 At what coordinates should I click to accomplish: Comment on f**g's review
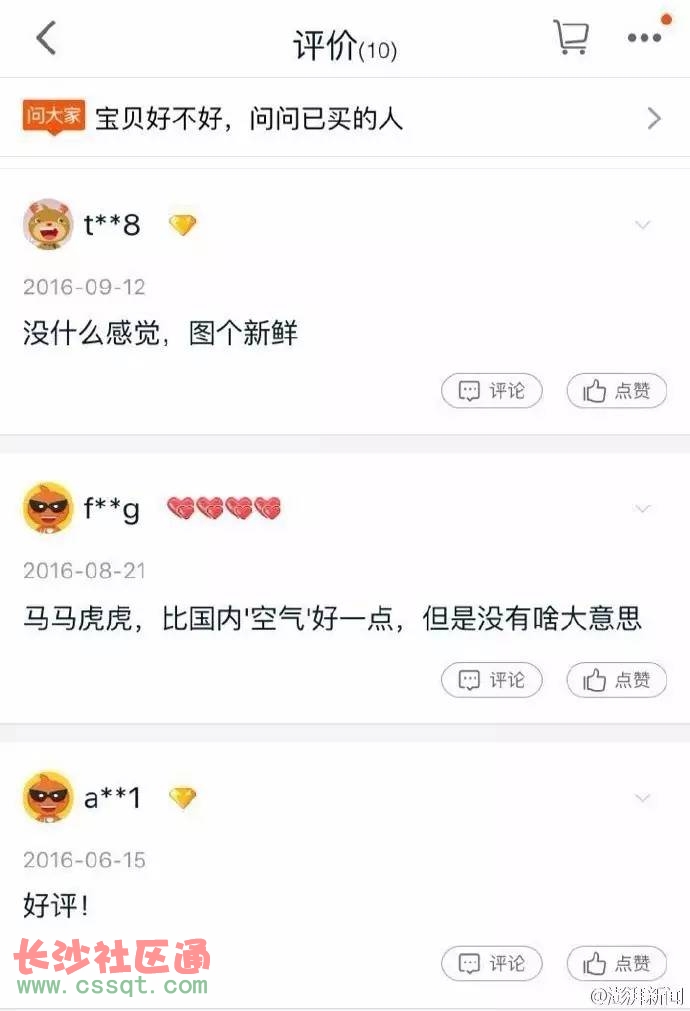[x=492, y=680]
